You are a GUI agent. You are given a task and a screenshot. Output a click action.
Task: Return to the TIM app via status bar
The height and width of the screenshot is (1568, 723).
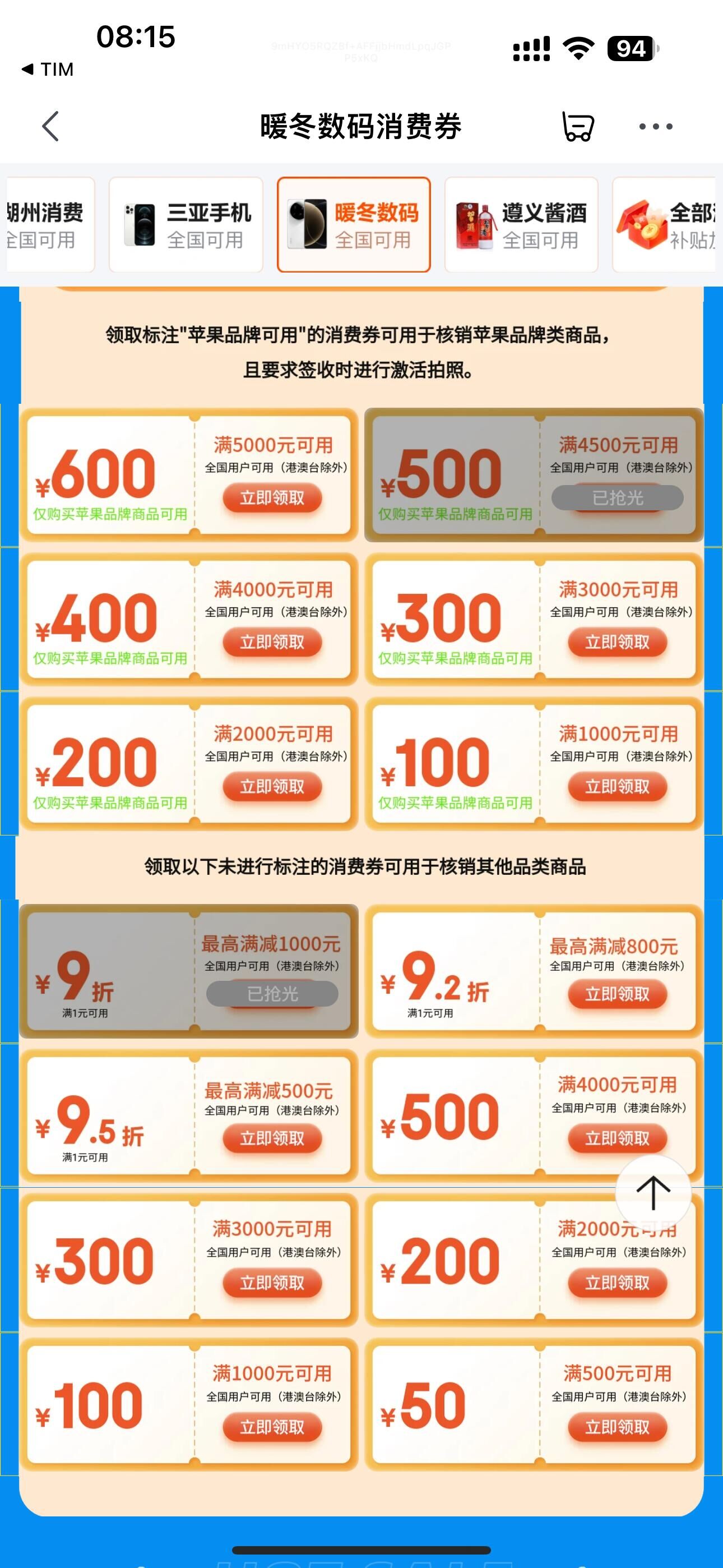[x=48, y=70]
